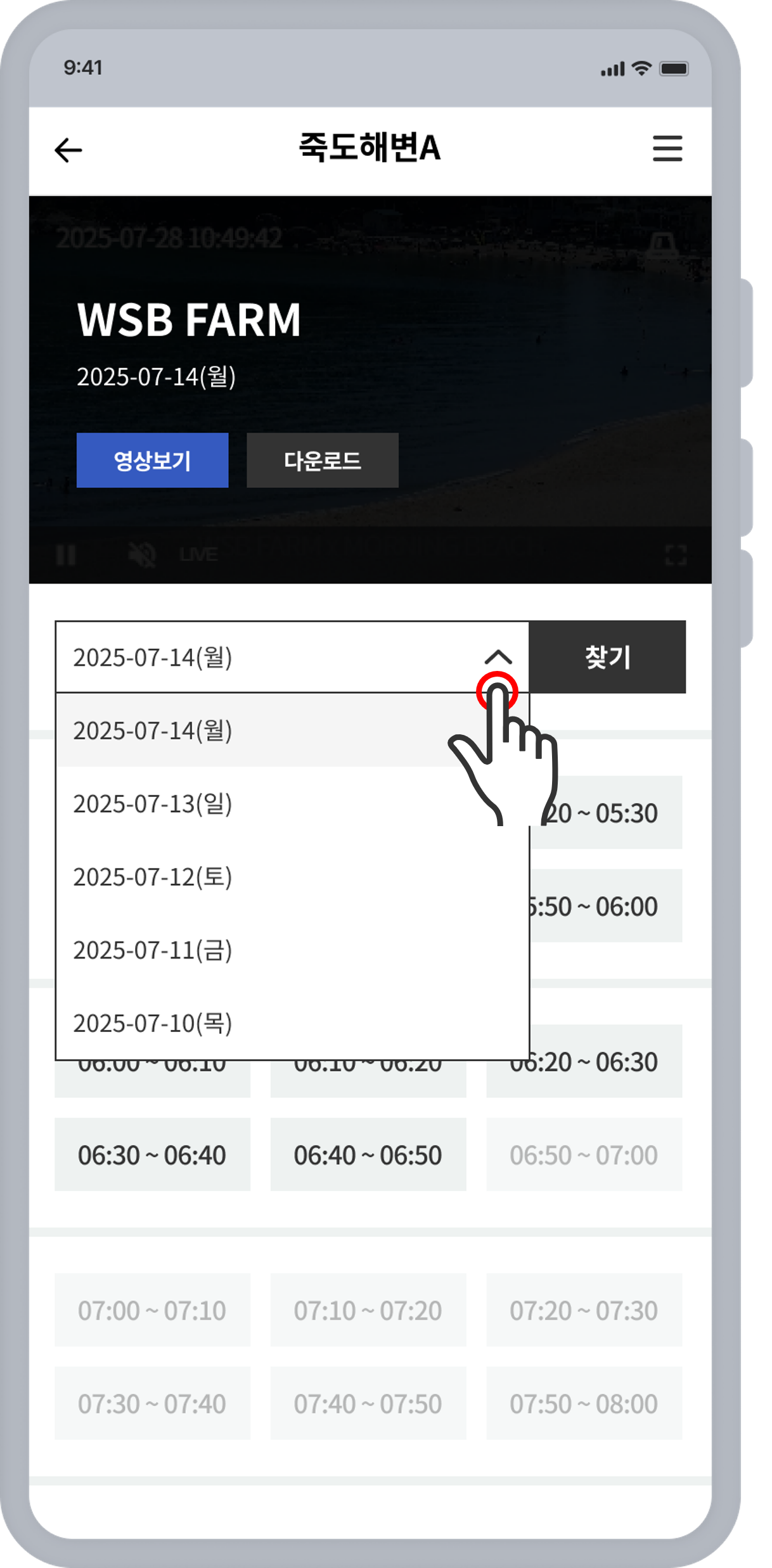Image resolution: width=772 pixels, height=1568 pixels.
Task: Choose 2025-07-12(토) in the dropdown
Action: (292, 877)
